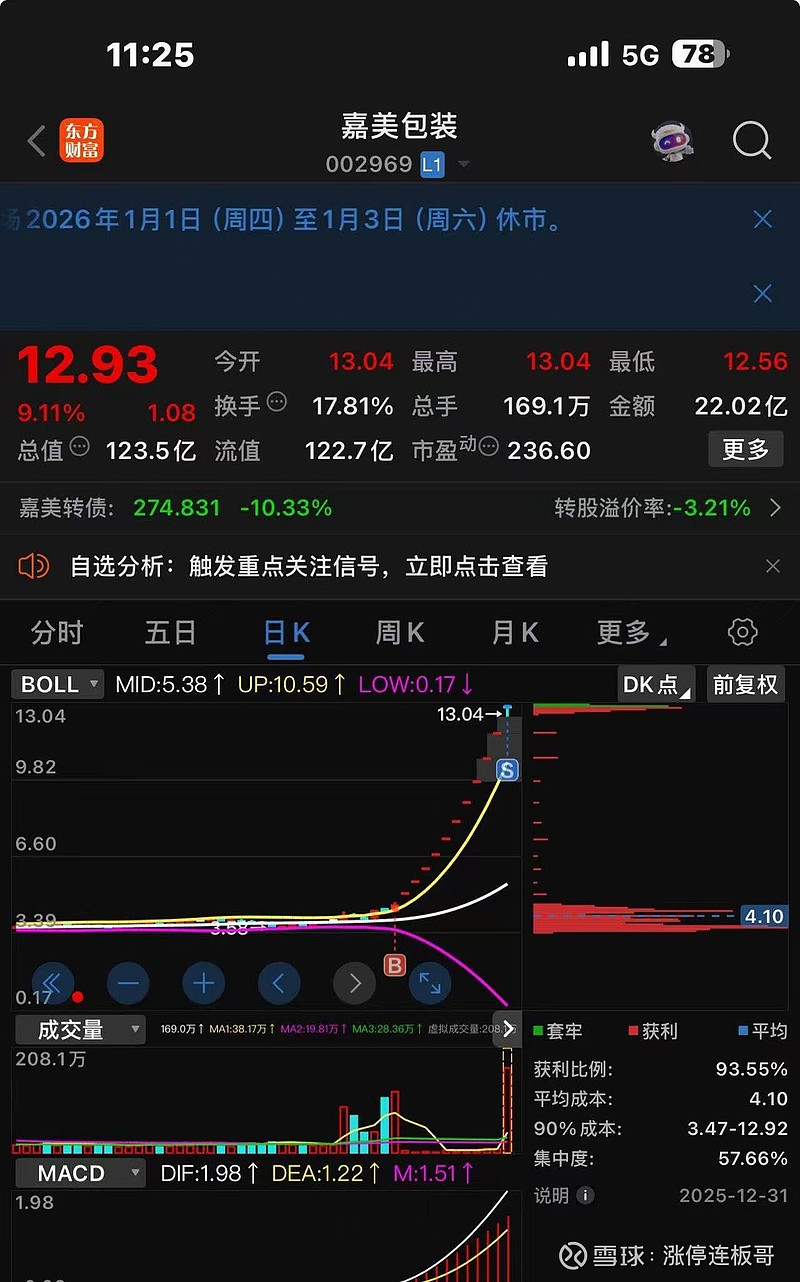This screenshot has height=1282, width=800.
Task: Open the MACD indicator dropdown
Action: [80, 1173]
